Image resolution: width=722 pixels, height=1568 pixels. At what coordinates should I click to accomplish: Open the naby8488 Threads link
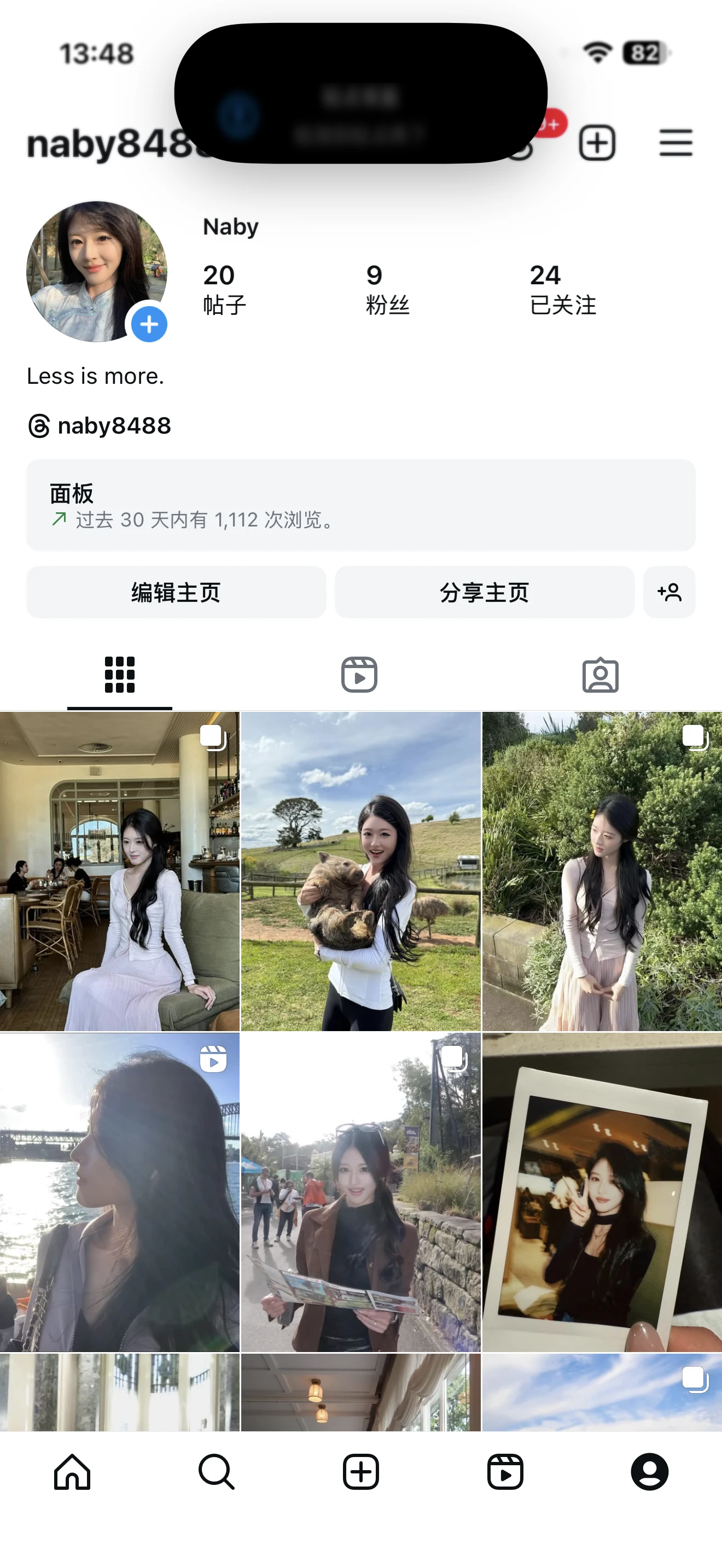(x=99, y=425)
